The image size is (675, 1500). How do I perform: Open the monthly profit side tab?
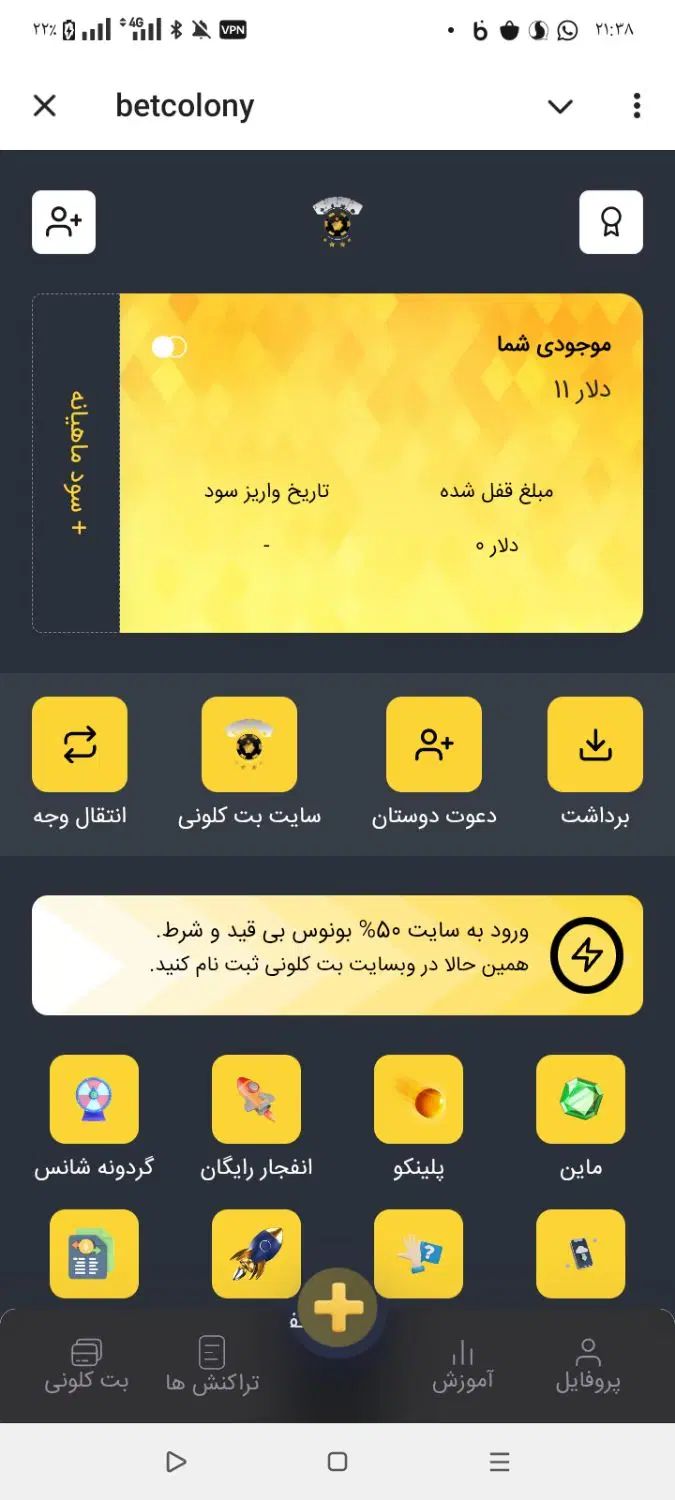click(77, 463)
